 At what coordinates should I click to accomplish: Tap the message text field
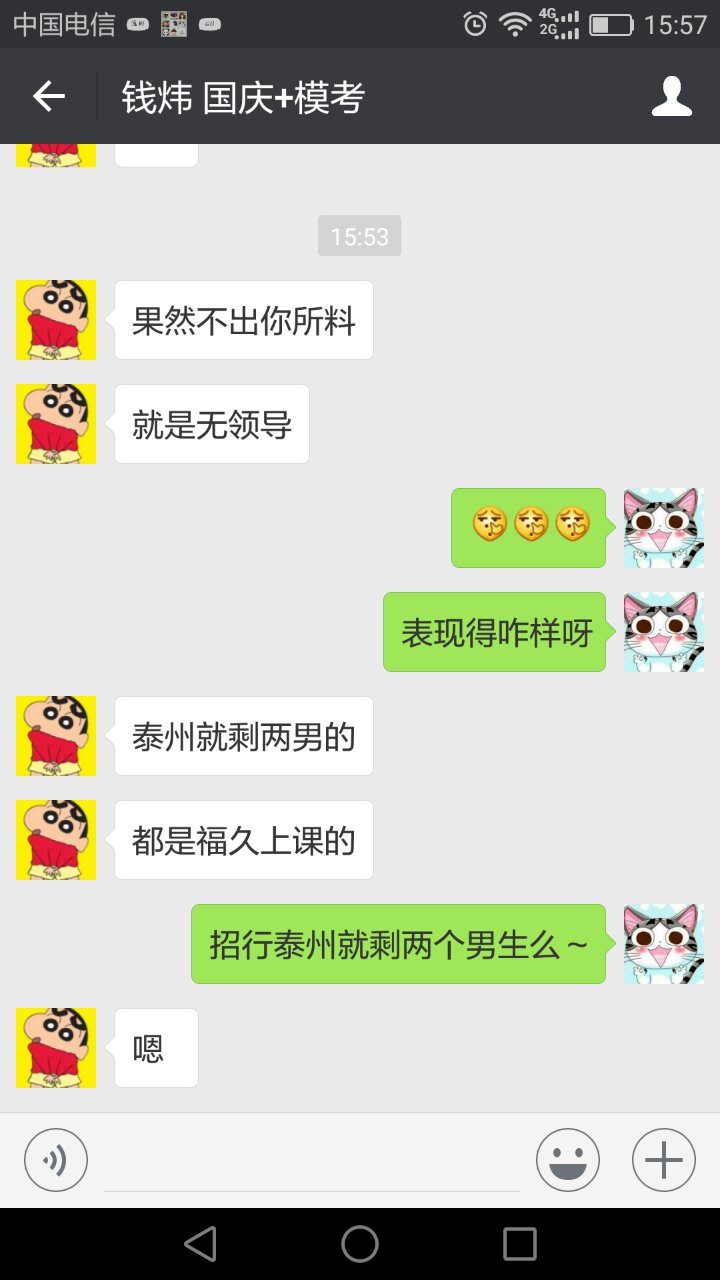click(x=312, y=1162)
